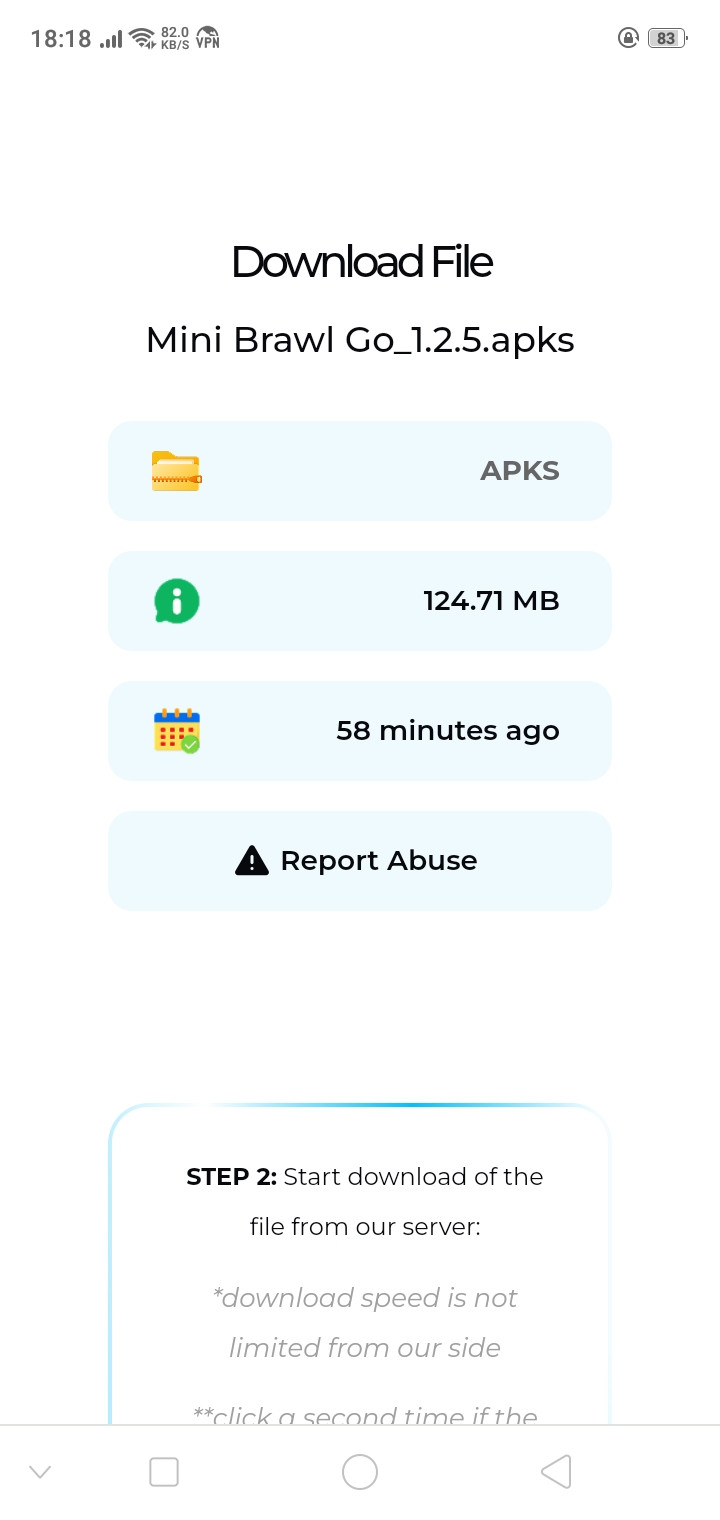Open the recent apps view
The height and width of the screenshot is (1520, 720).
[164, 1472]
